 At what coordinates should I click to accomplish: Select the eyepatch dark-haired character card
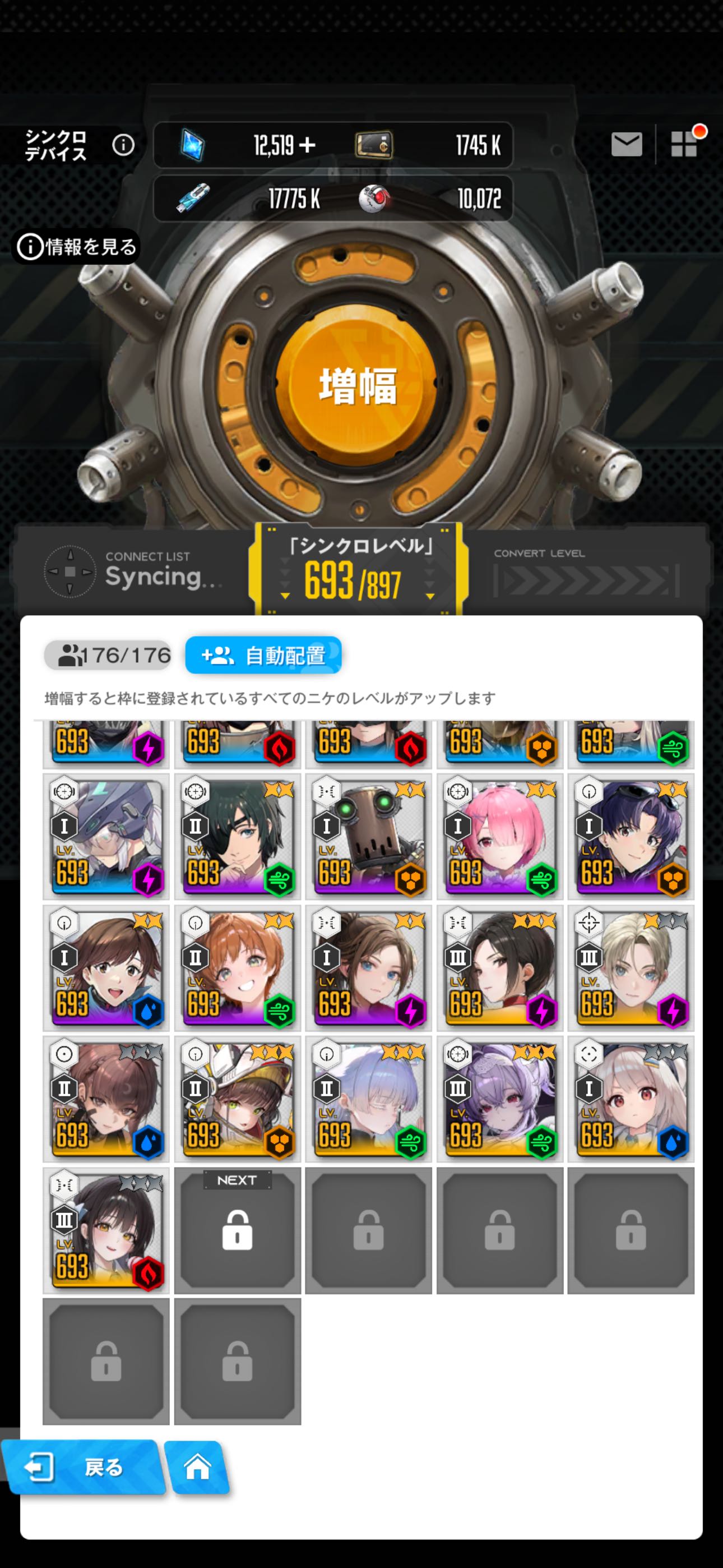[237, 836]
